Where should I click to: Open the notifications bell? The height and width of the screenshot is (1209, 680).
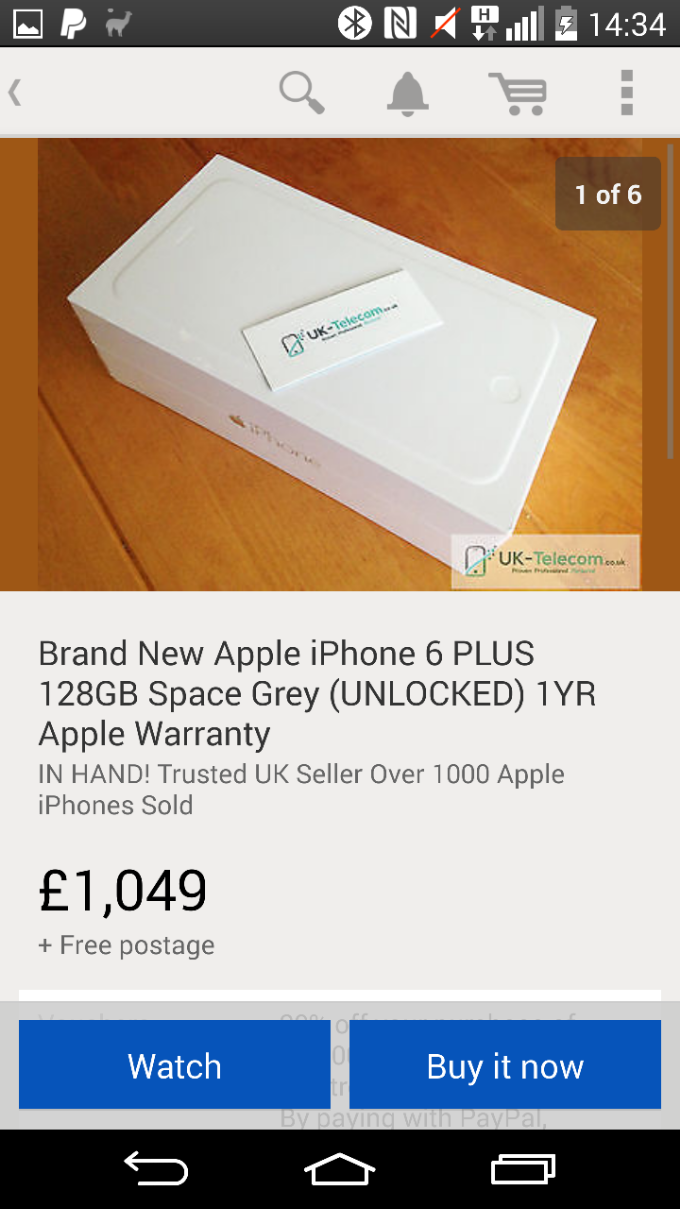[407, 93]
